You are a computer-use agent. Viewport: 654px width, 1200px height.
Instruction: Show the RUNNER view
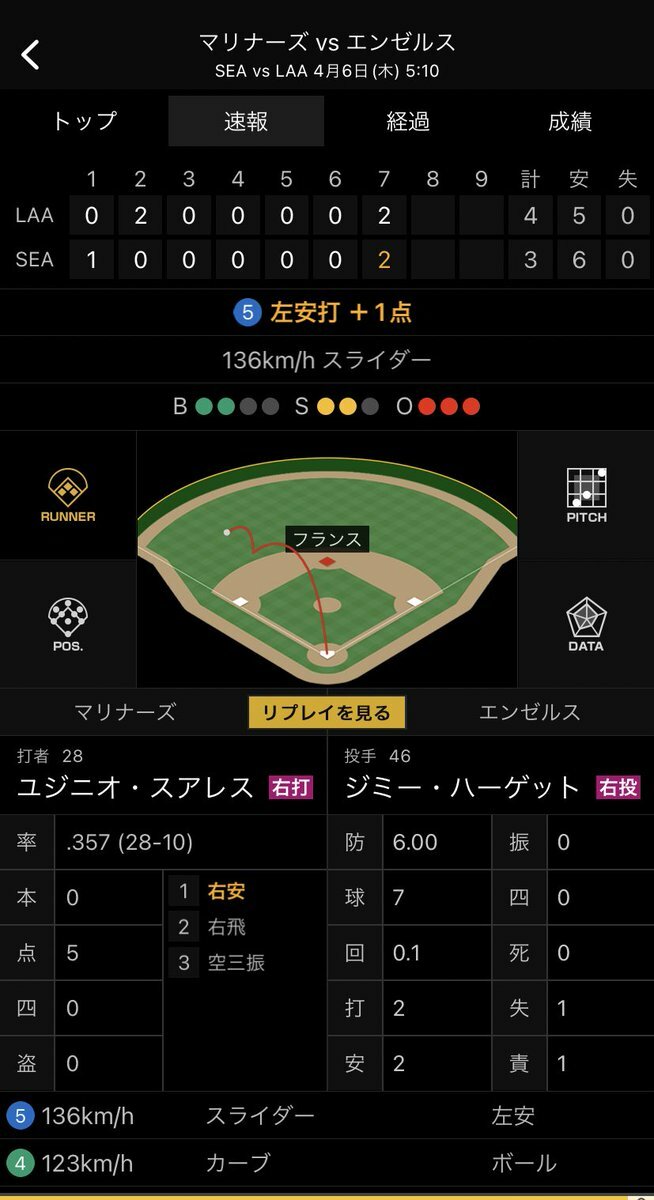tap(68, 496)
